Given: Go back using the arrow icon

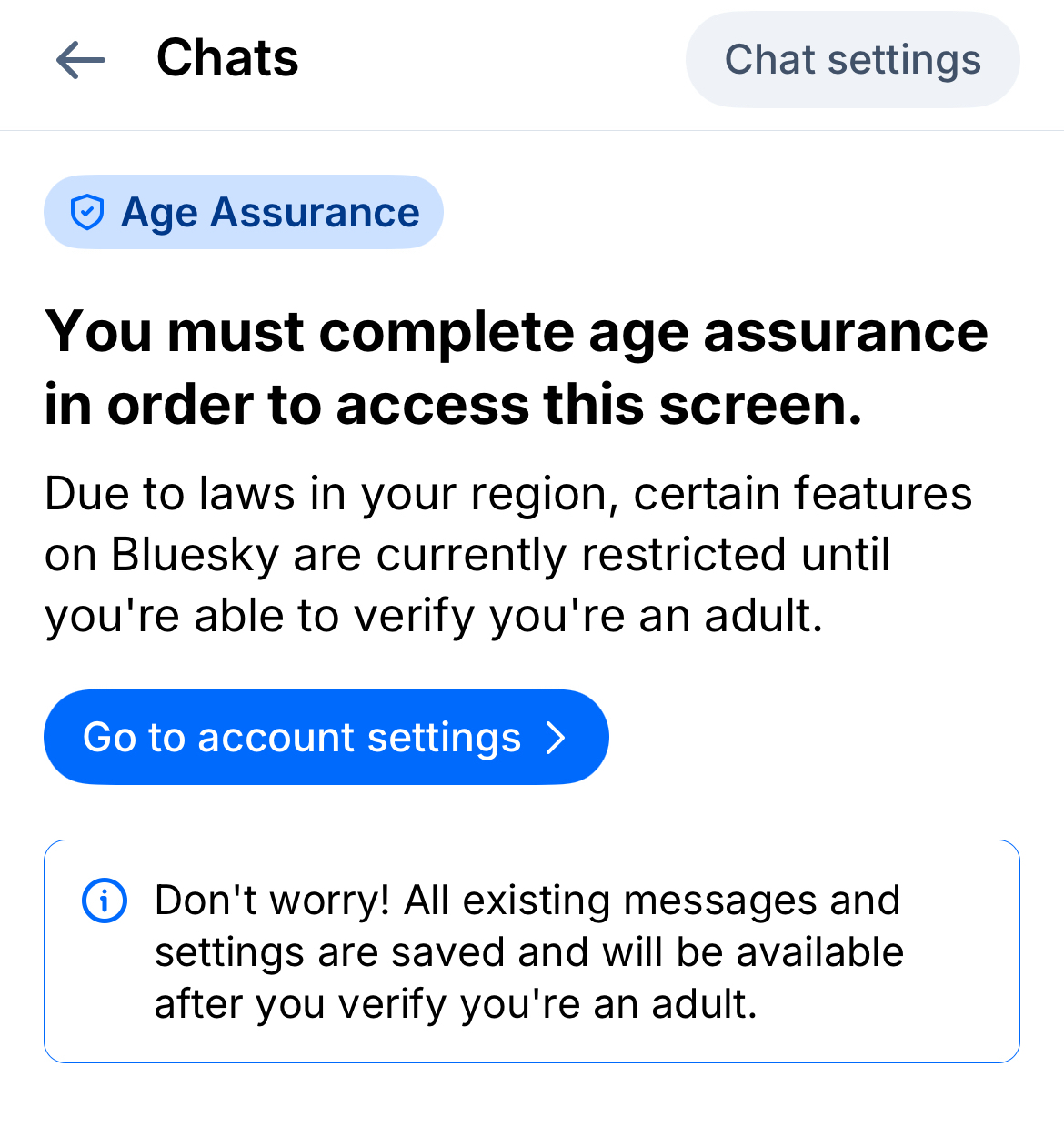Looking at the screenshot, I should (x=81, y=60).
